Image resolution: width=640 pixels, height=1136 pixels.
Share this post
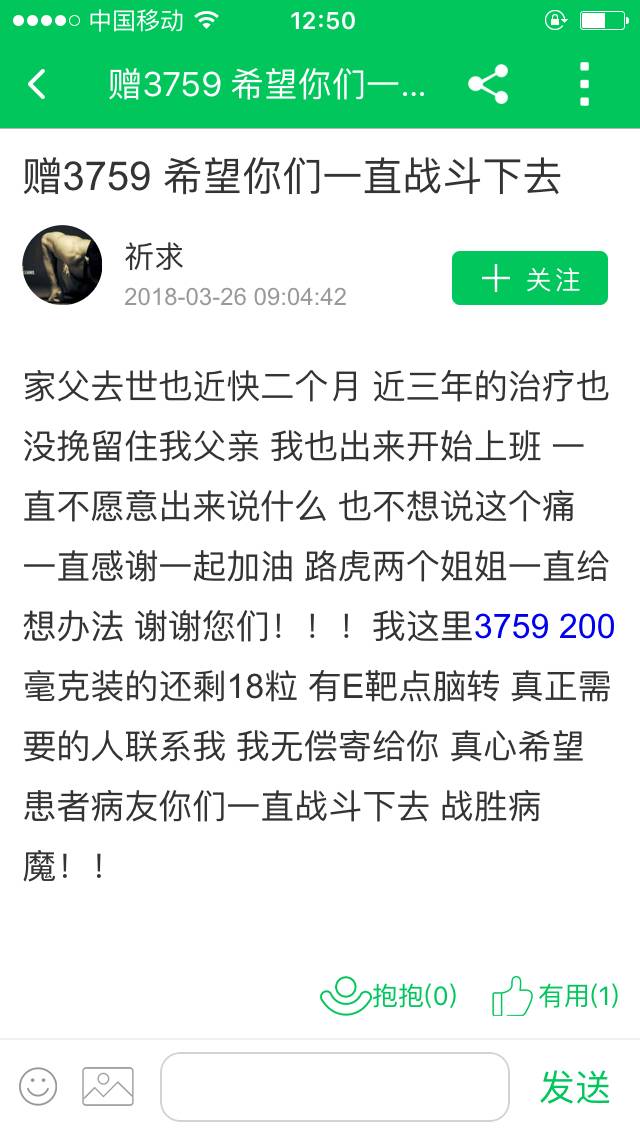pos(488,84)
